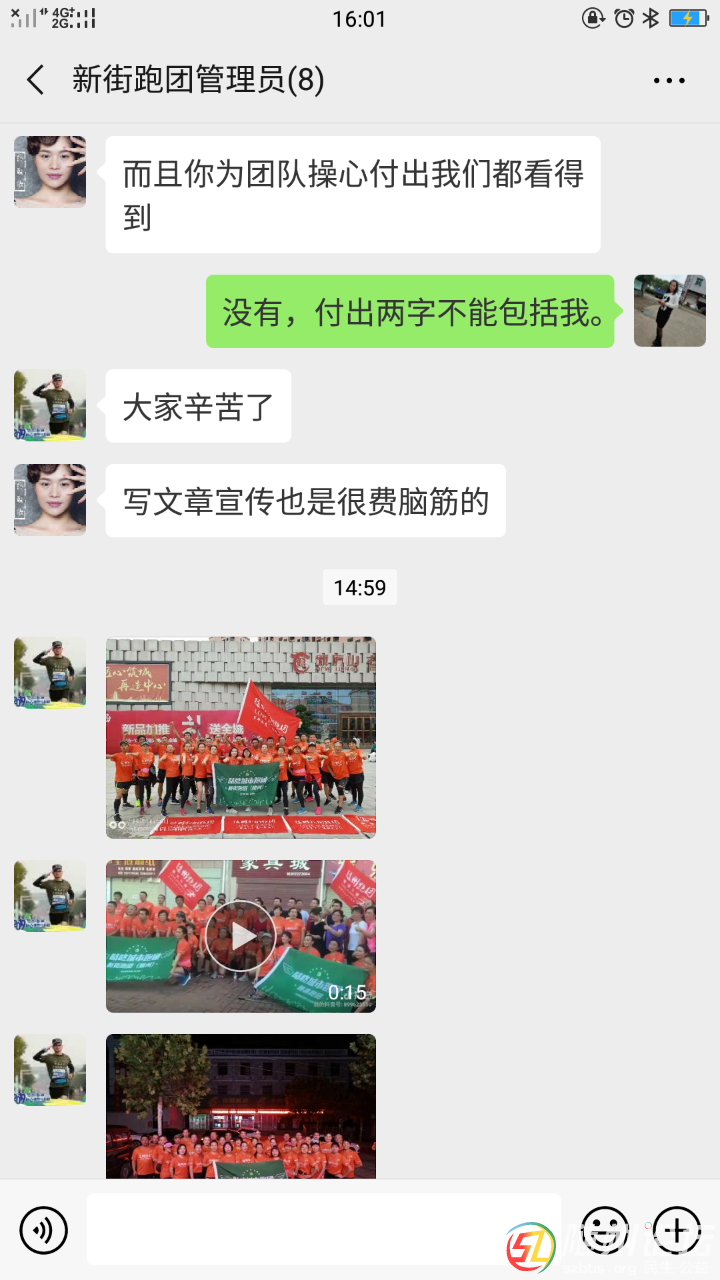Focus the message text field
Screen dimensions: 720x1280
coord(323,1229)
